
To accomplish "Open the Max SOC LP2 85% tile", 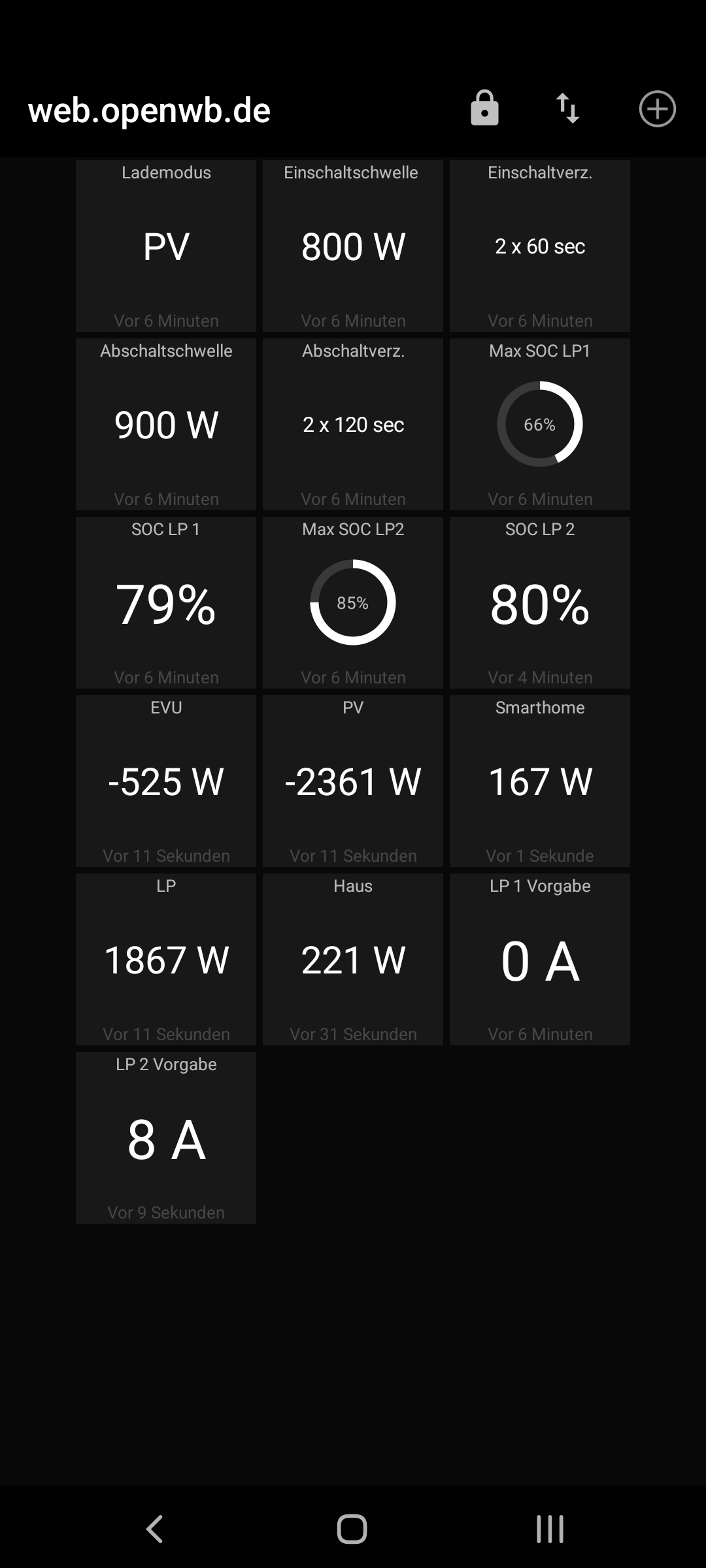I will click(x=353, y=603).
